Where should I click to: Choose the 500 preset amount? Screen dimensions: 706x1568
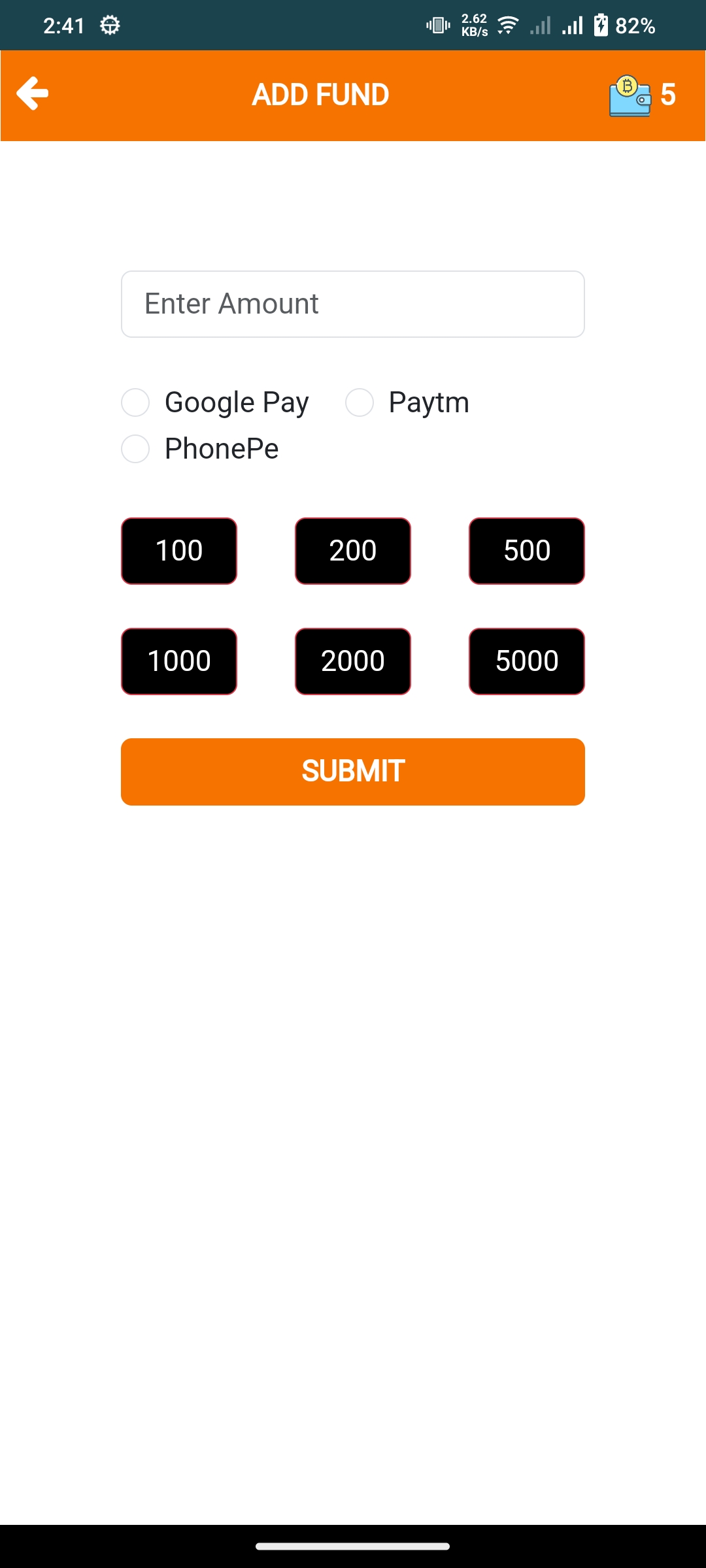[527, 551]
